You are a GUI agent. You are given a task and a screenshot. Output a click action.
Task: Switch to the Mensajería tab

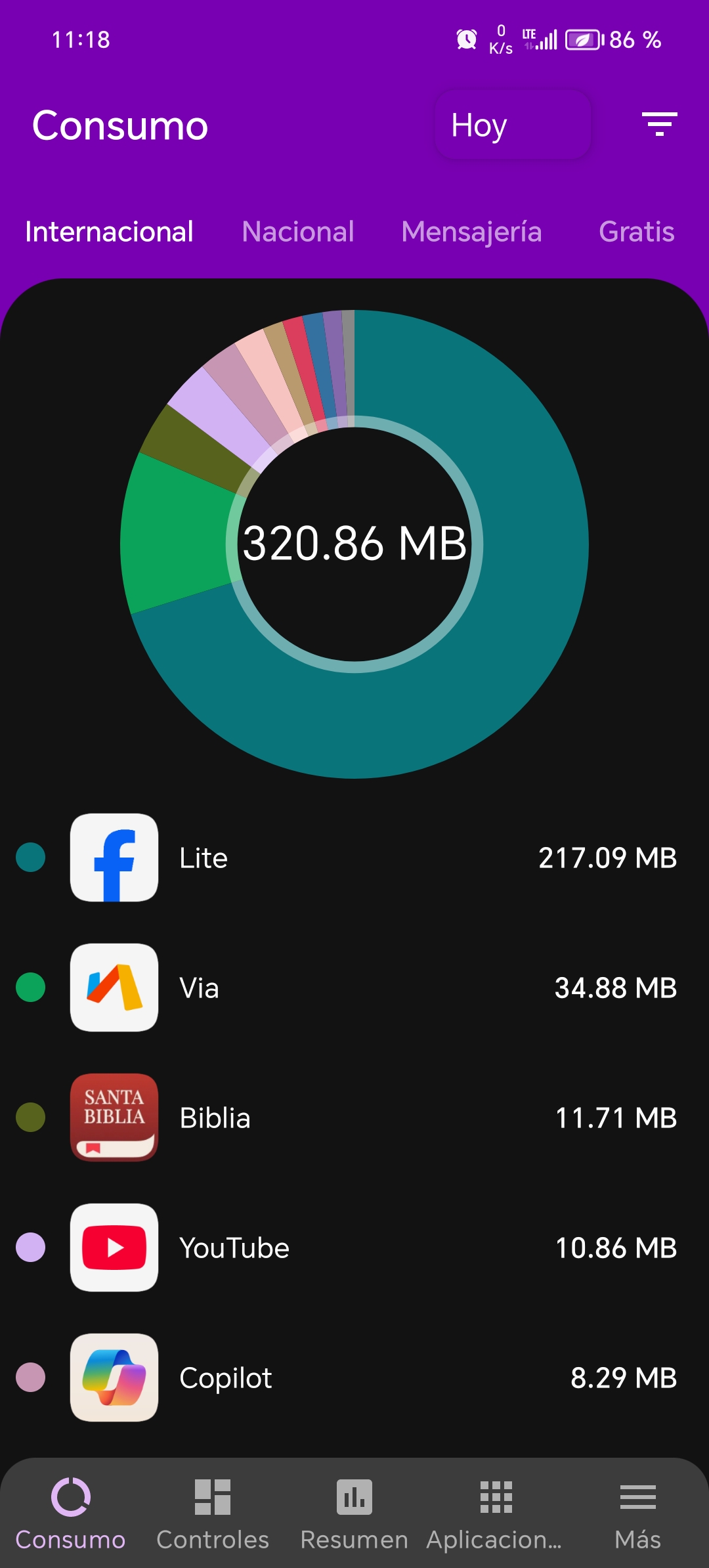[471, 232]
